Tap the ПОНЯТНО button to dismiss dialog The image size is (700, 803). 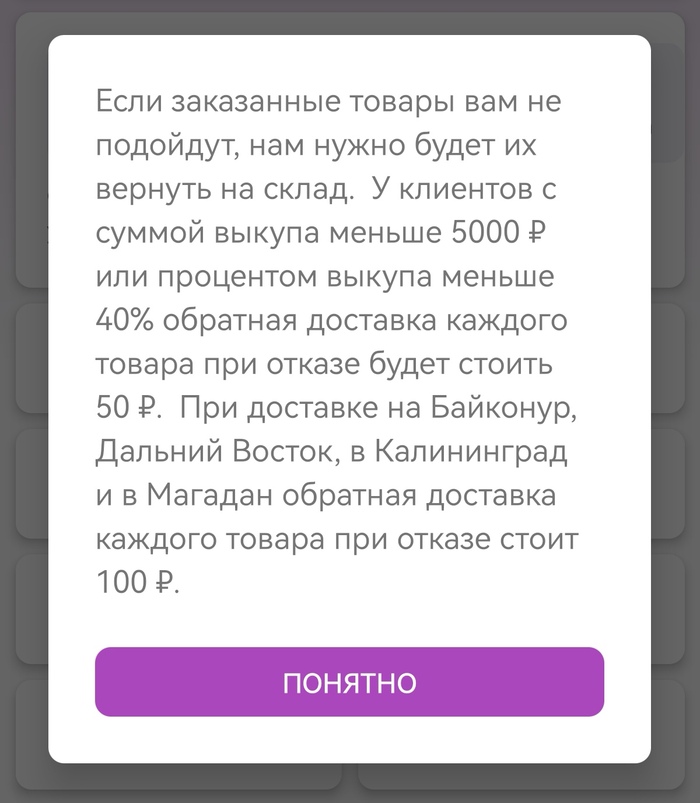[x=349, y=682]
